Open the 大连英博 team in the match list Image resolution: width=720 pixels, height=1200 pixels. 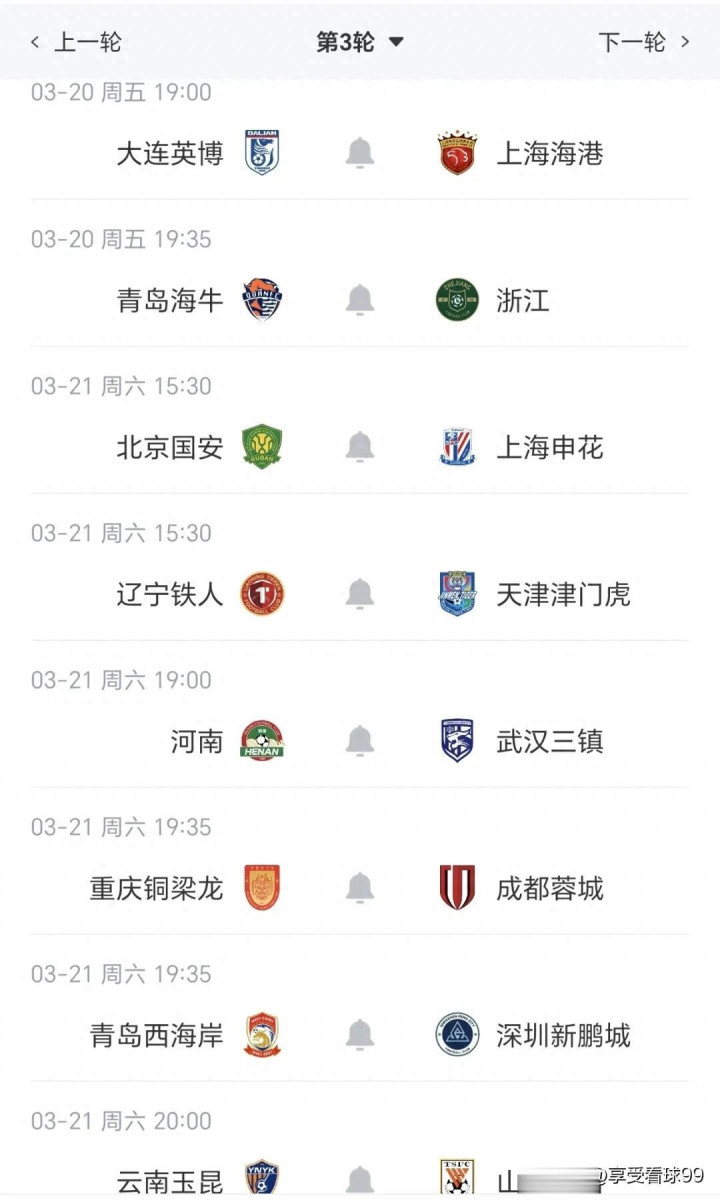170,154
